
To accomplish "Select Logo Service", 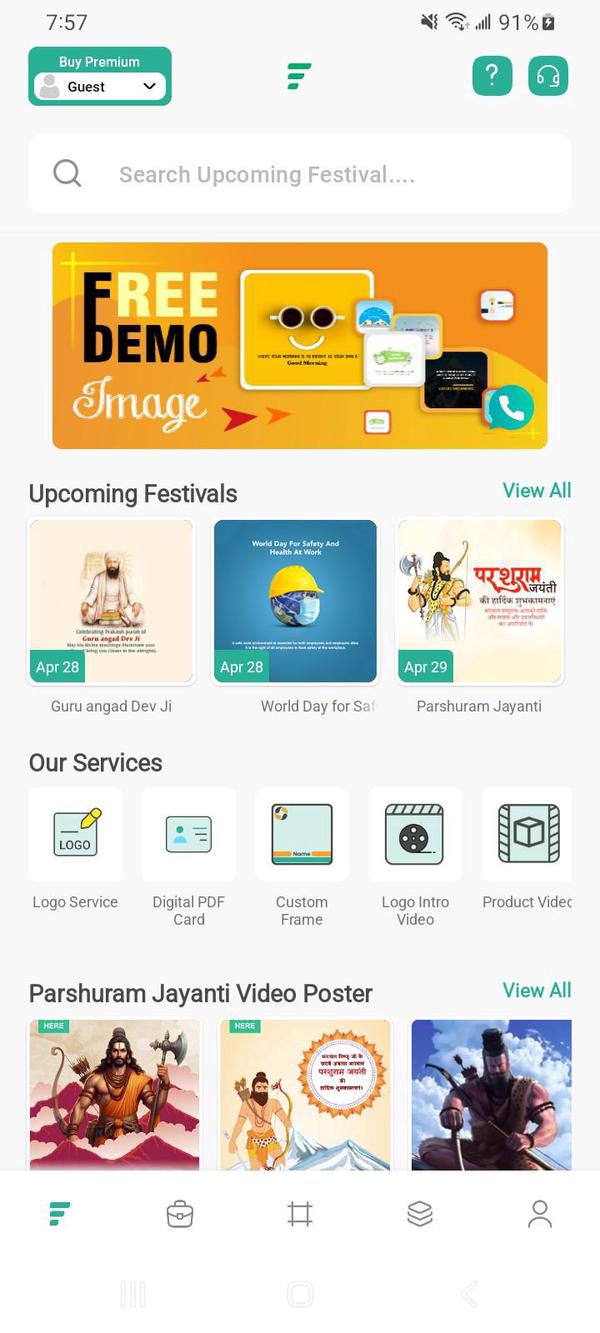I will pyautogui.click(x=76, y=835).
